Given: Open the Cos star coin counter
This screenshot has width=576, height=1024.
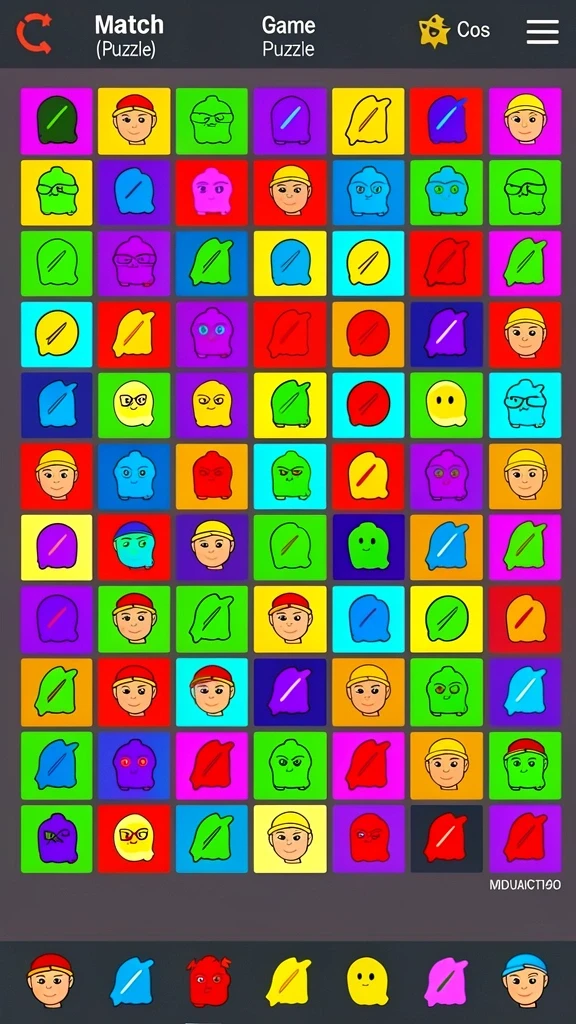Looking at the screenshot, I should [455, 31].
